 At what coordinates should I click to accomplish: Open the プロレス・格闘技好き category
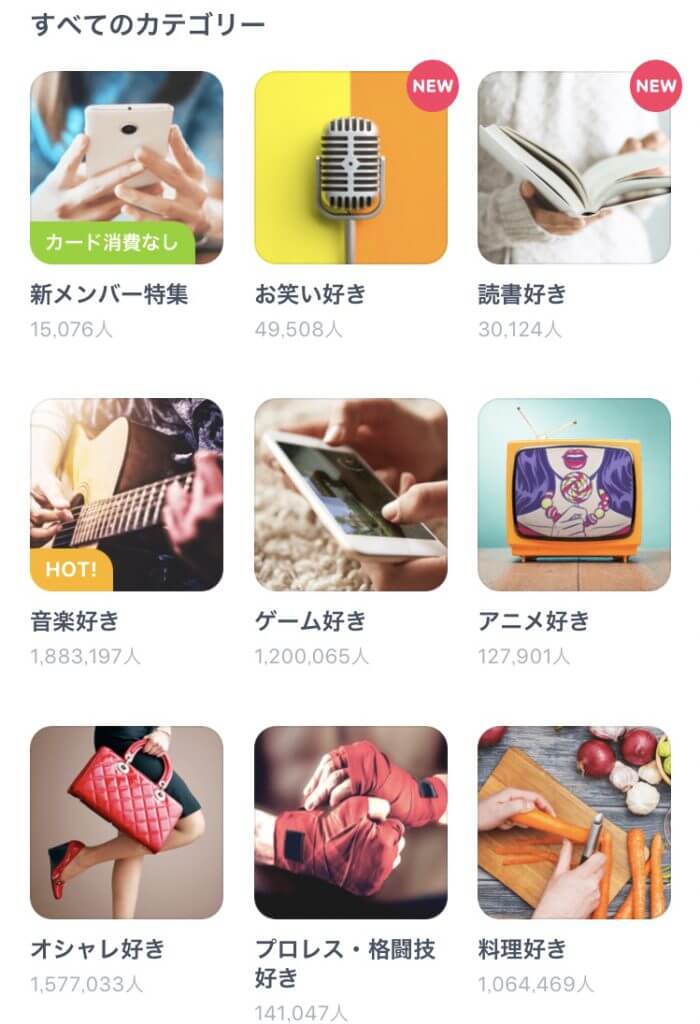[x=351, y=822]
